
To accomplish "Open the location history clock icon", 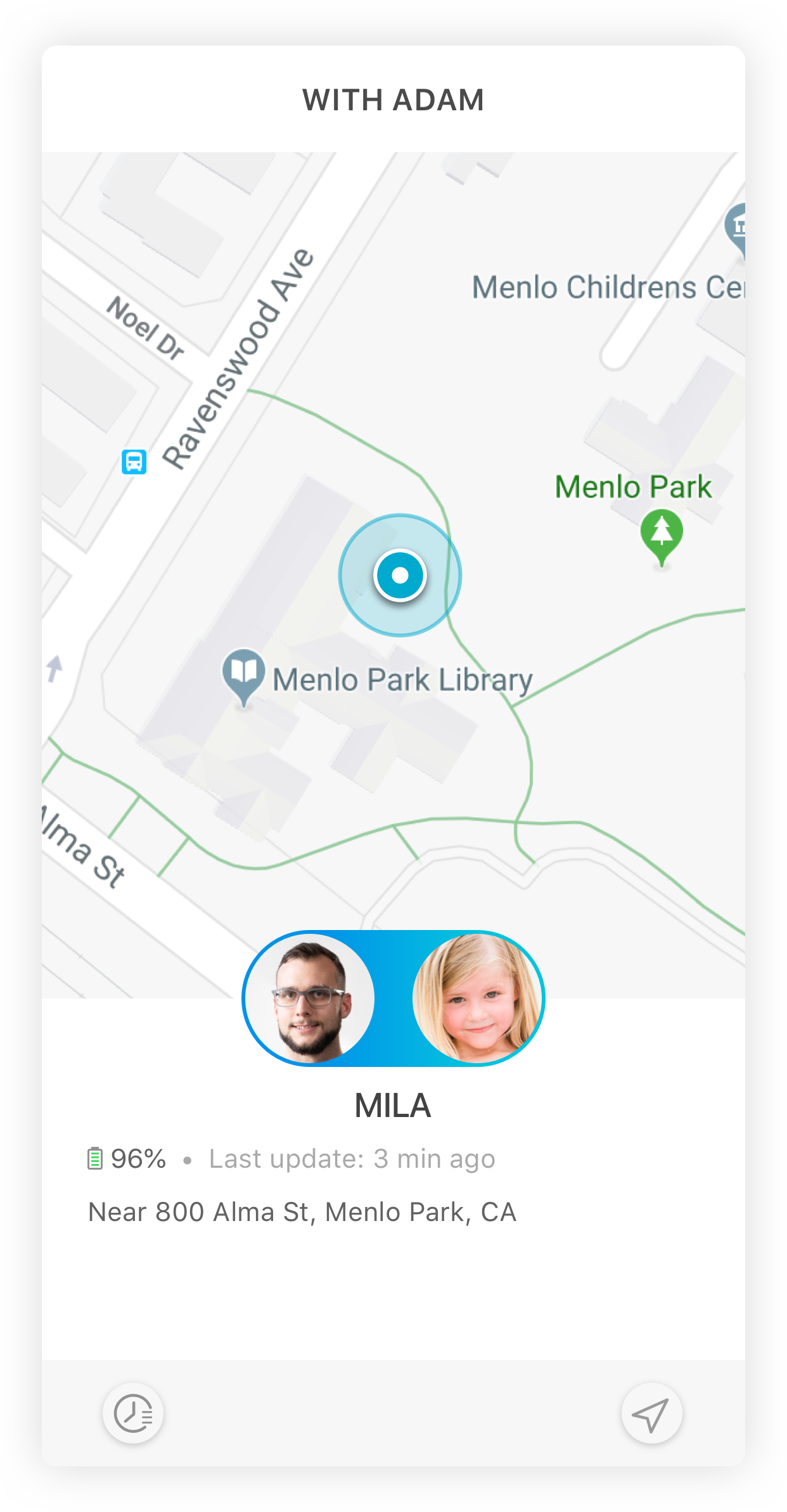I will tap(133, 1413).
